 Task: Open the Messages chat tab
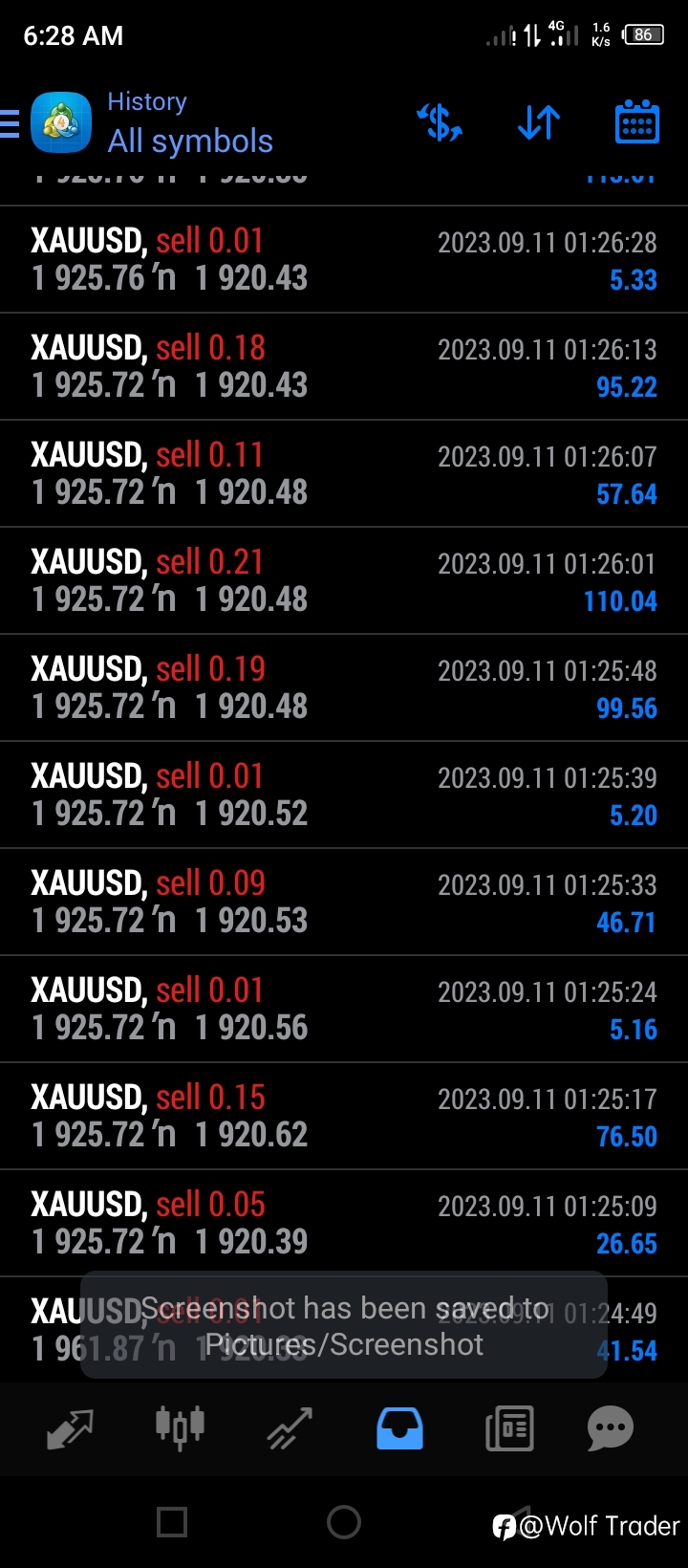pyautogui.click(x=611, y=1429)
